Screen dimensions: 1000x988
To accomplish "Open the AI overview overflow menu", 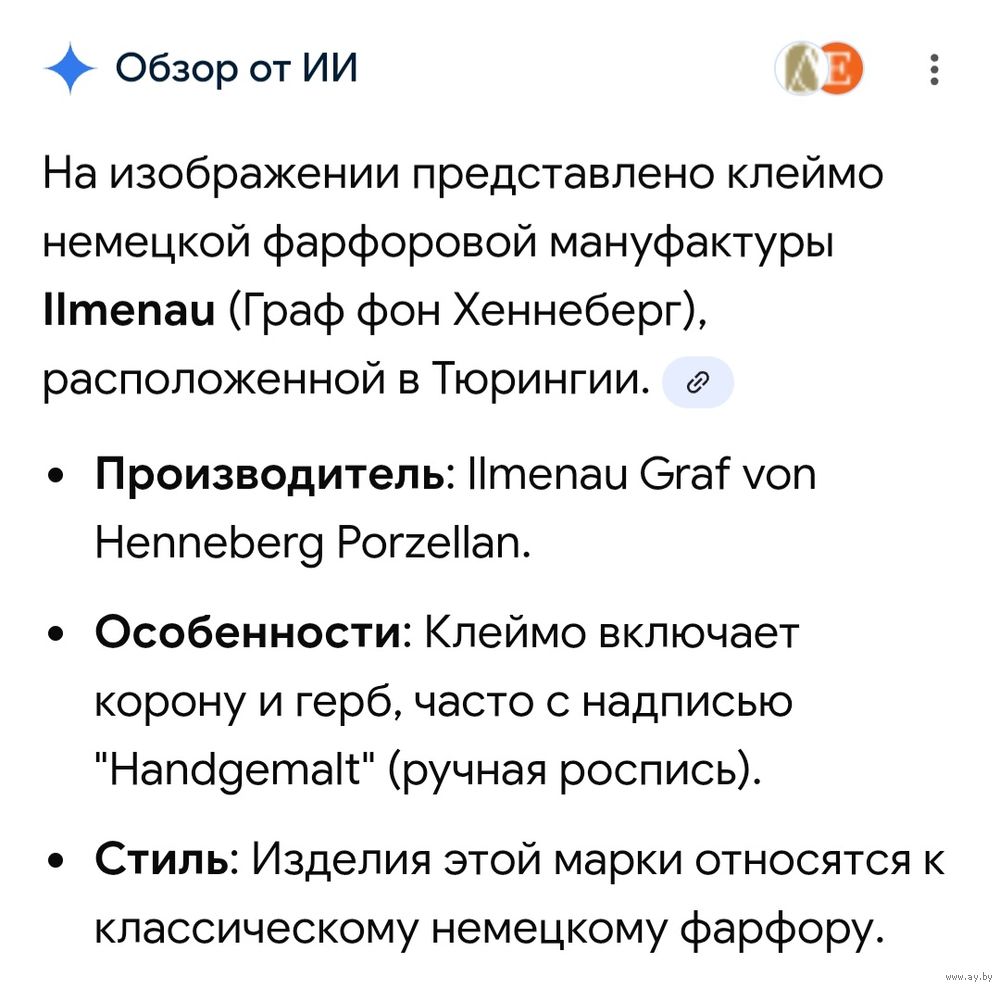I will coord(934,70).
